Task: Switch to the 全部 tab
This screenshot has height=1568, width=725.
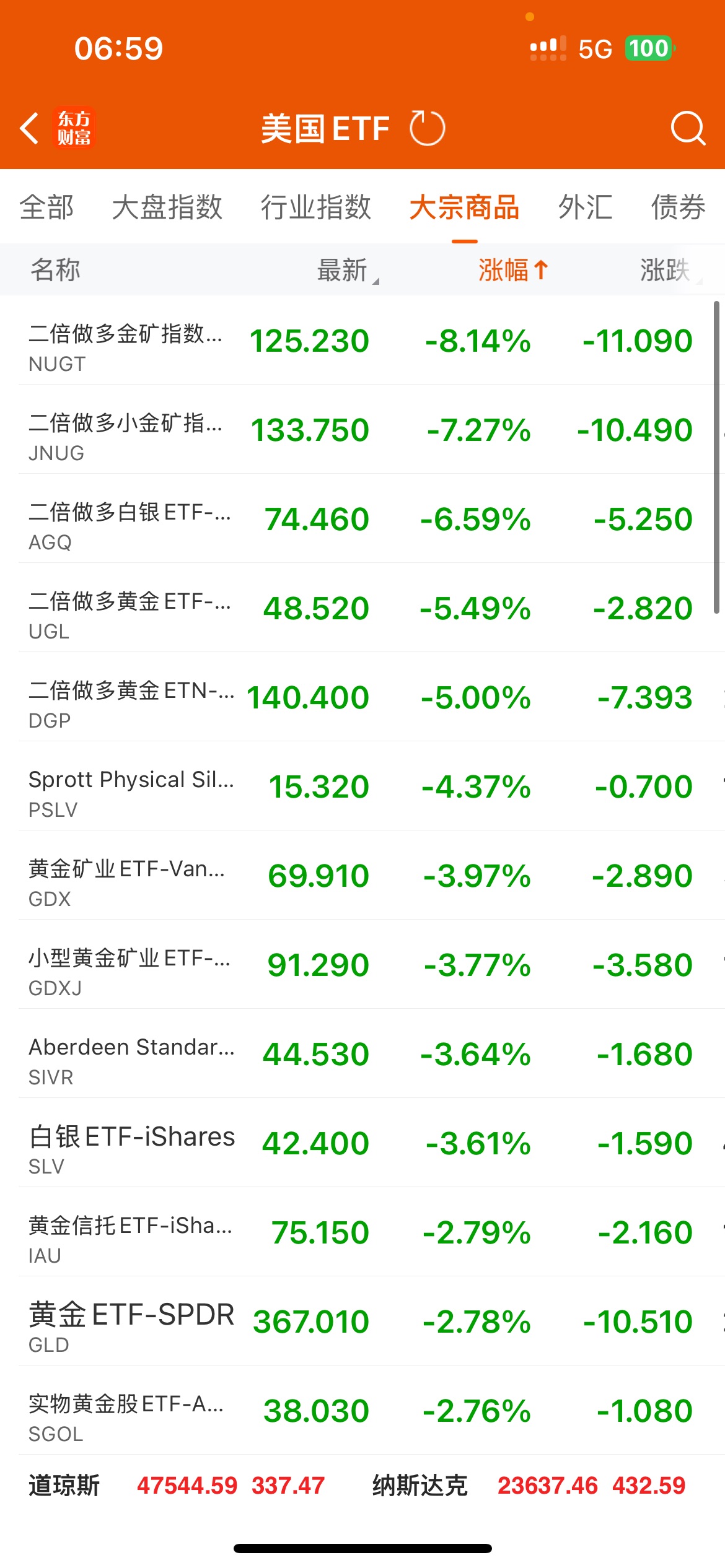Action: coord(46,207)
